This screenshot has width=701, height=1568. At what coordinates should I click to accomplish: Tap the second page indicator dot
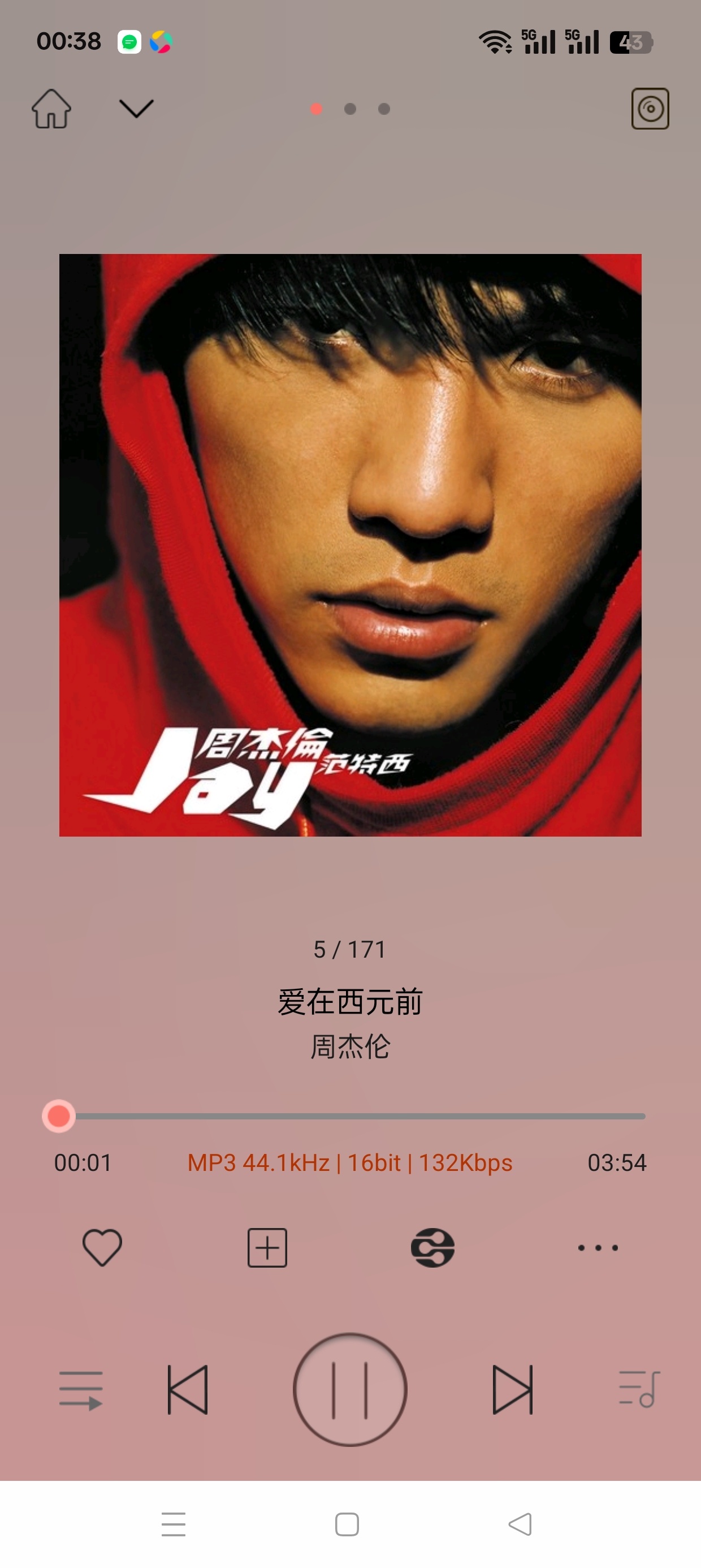(x=350, y=109)
